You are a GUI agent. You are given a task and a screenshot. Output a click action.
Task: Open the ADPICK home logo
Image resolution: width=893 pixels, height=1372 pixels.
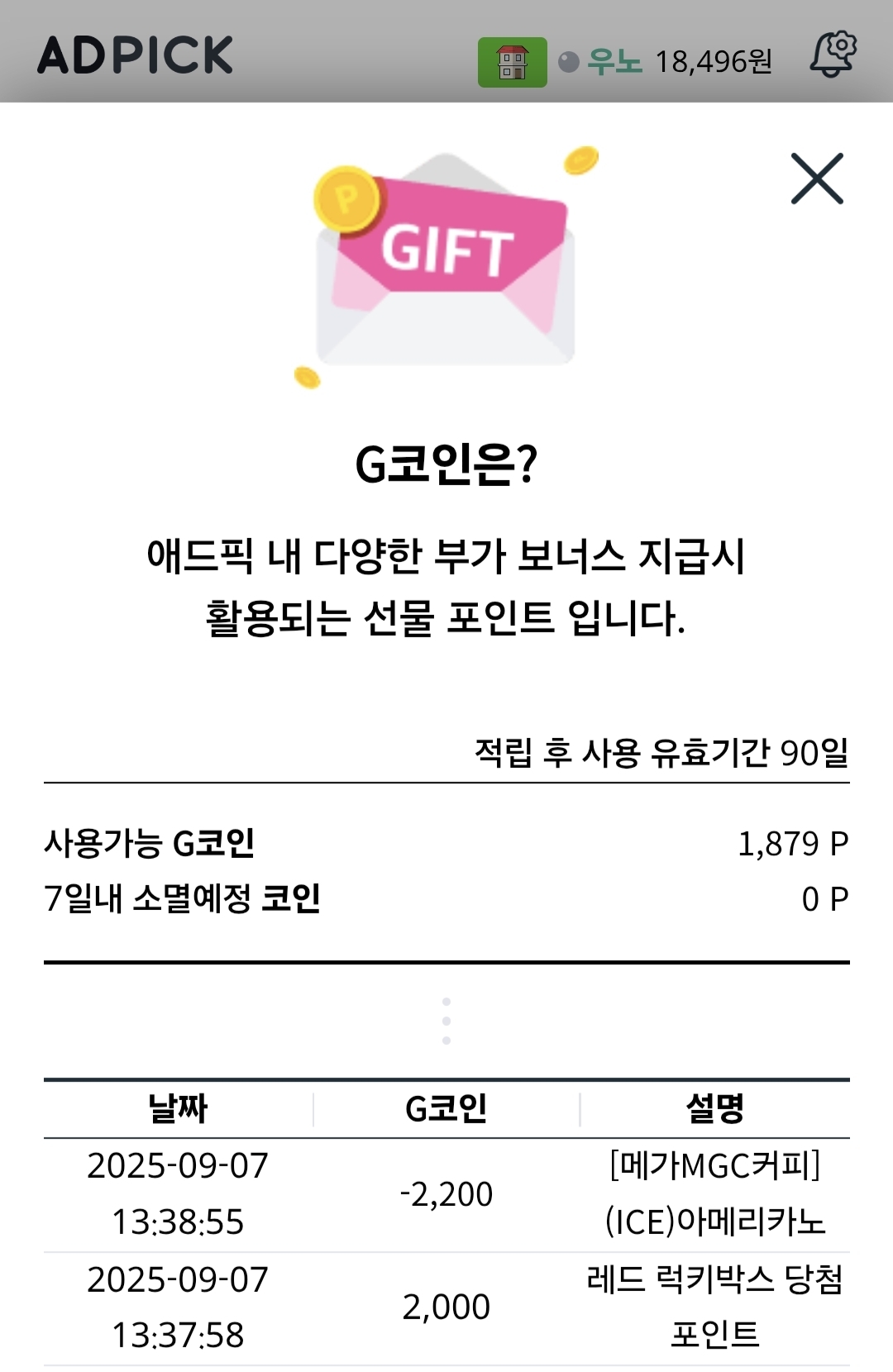tap(135, 55)
